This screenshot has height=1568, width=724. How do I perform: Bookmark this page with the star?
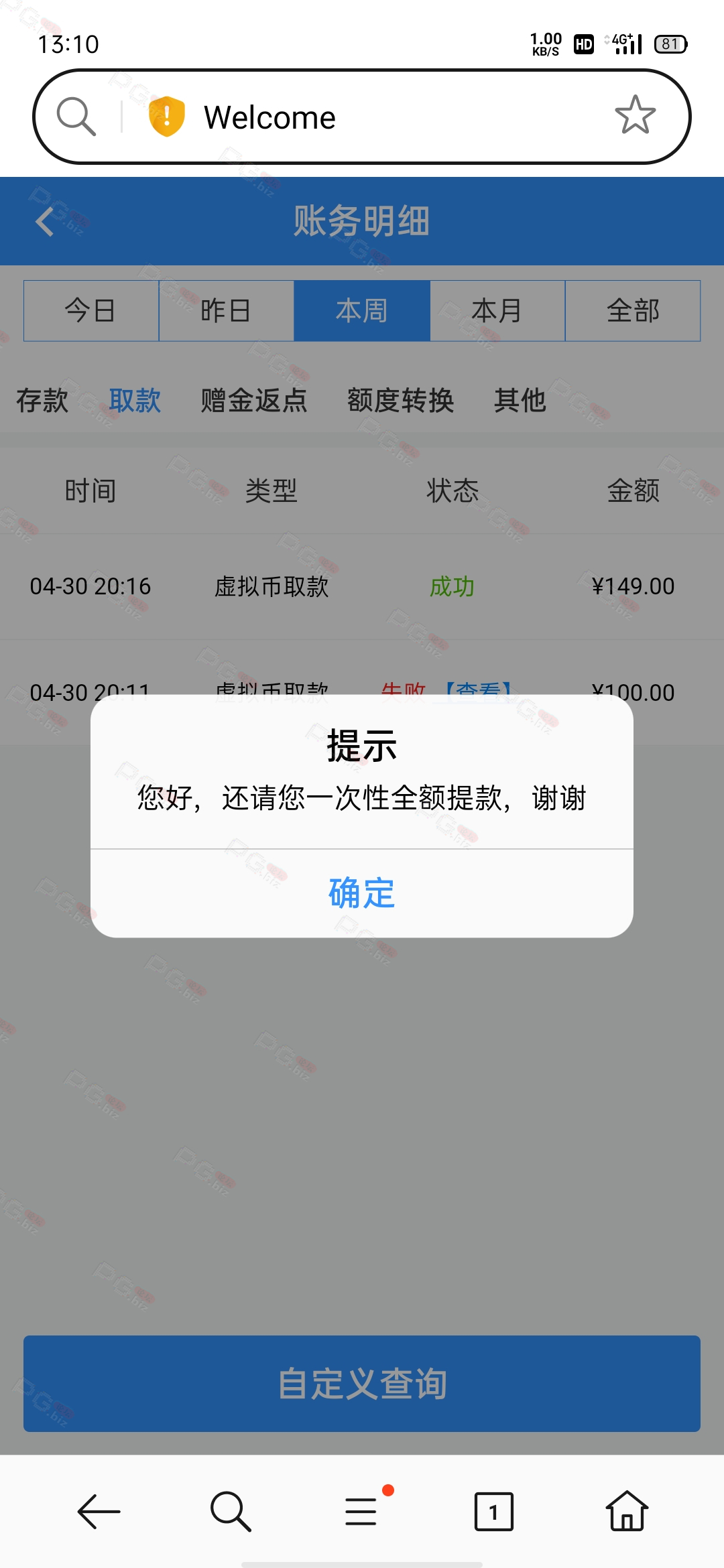(635, 116)
